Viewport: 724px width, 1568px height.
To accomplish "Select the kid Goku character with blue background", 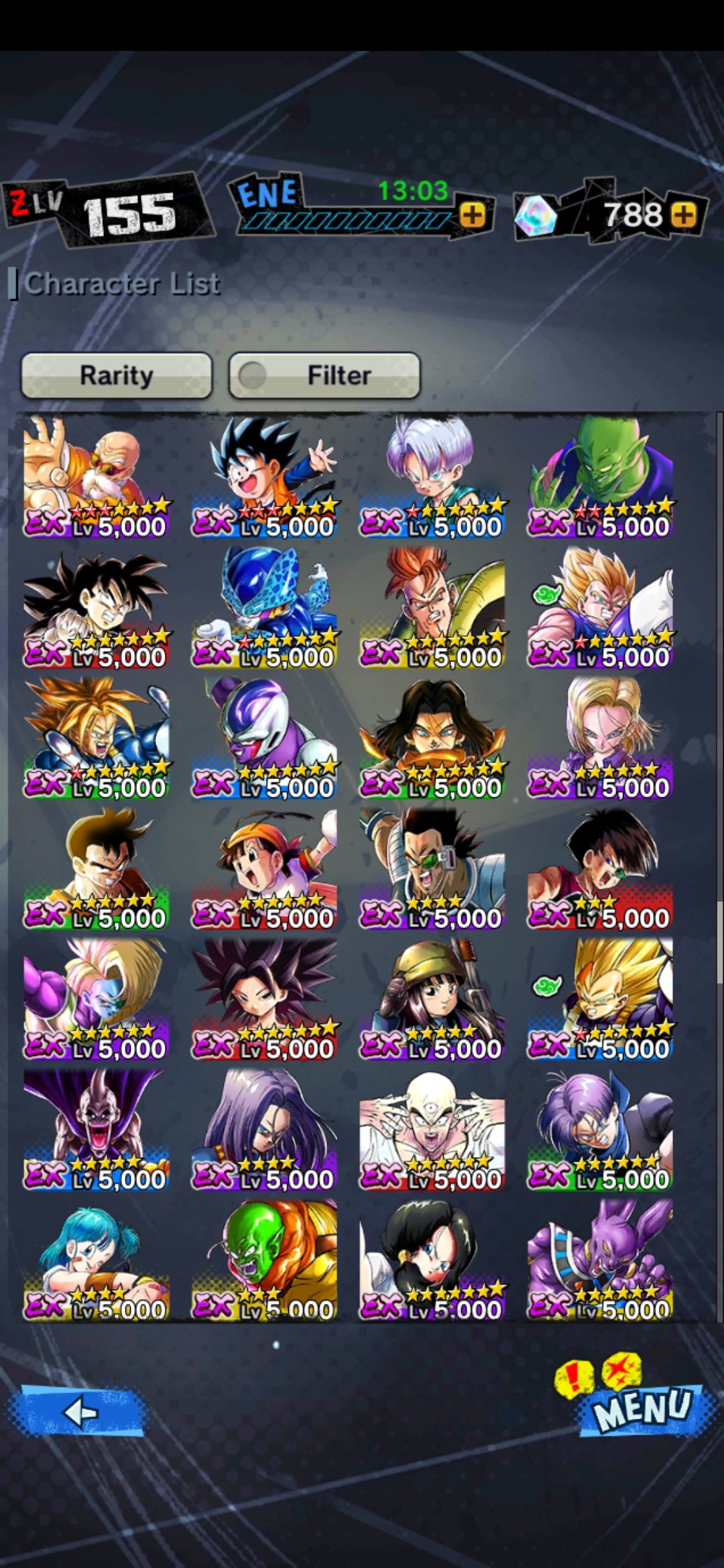I will point(264,477).
